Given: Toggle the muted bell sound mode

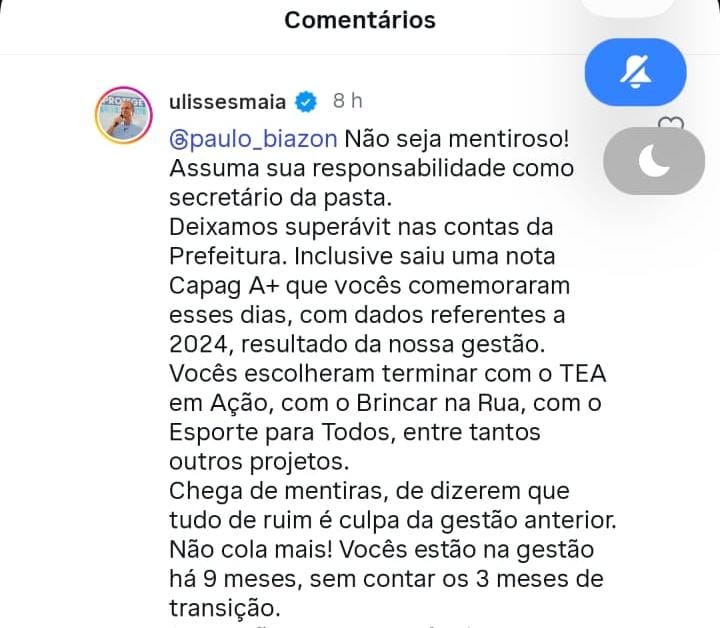Looking at the screenshot, I should pos(635,71).
